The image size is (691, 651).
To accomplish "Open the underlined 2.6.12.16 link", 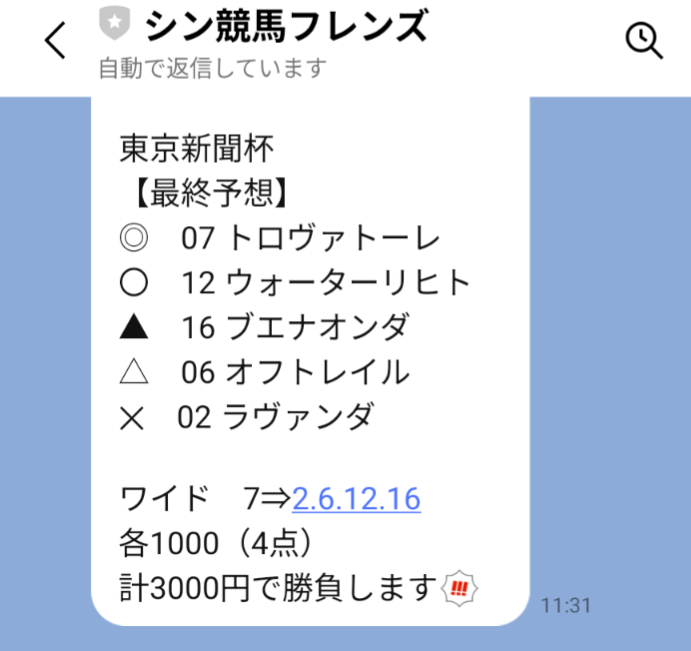I will pos(356,498).
